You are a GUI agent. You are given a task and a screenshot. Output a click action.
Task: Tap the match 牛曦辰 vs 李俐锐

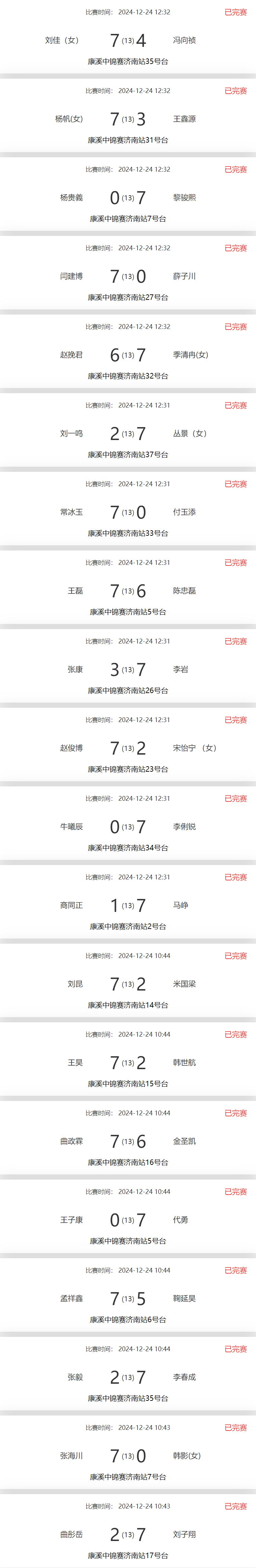[x=128, y=826]
